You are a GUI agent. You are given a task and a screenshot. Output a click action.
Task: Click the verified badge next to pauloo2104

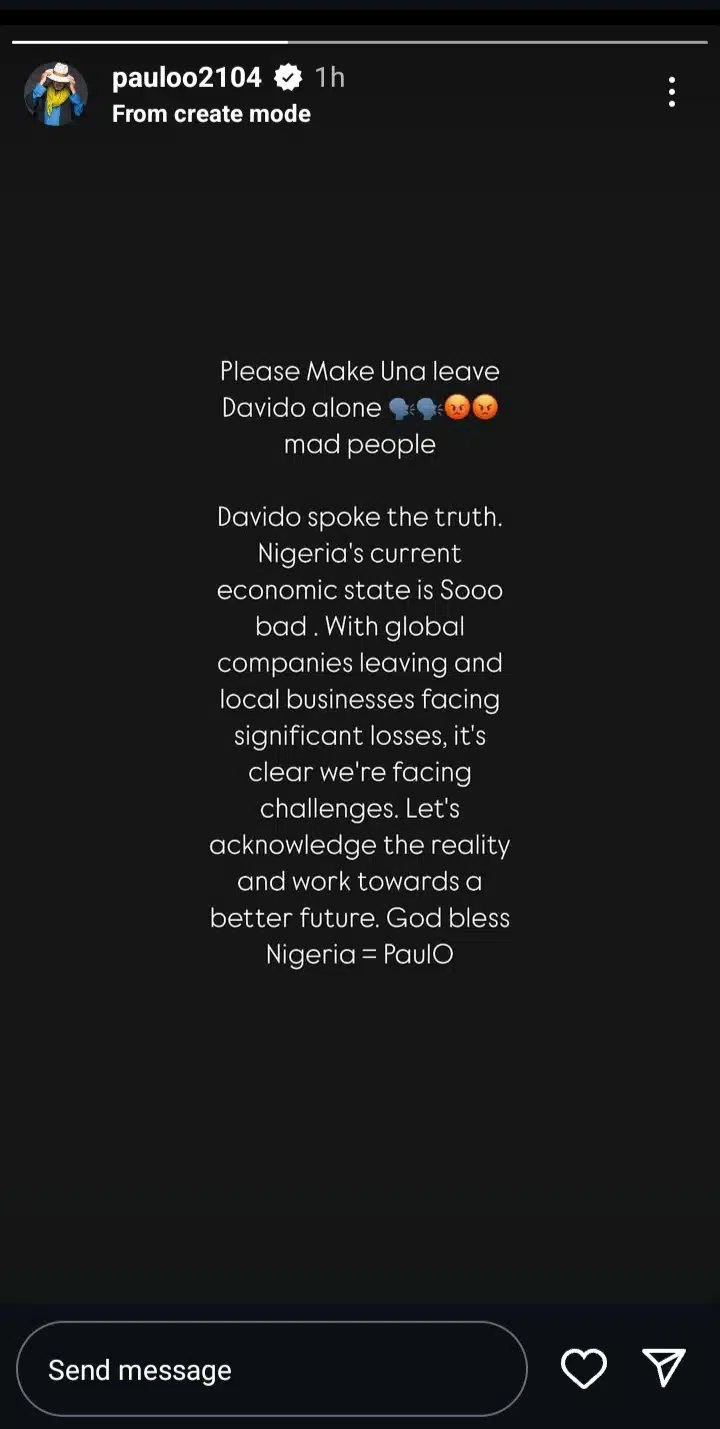pos(288,77)
